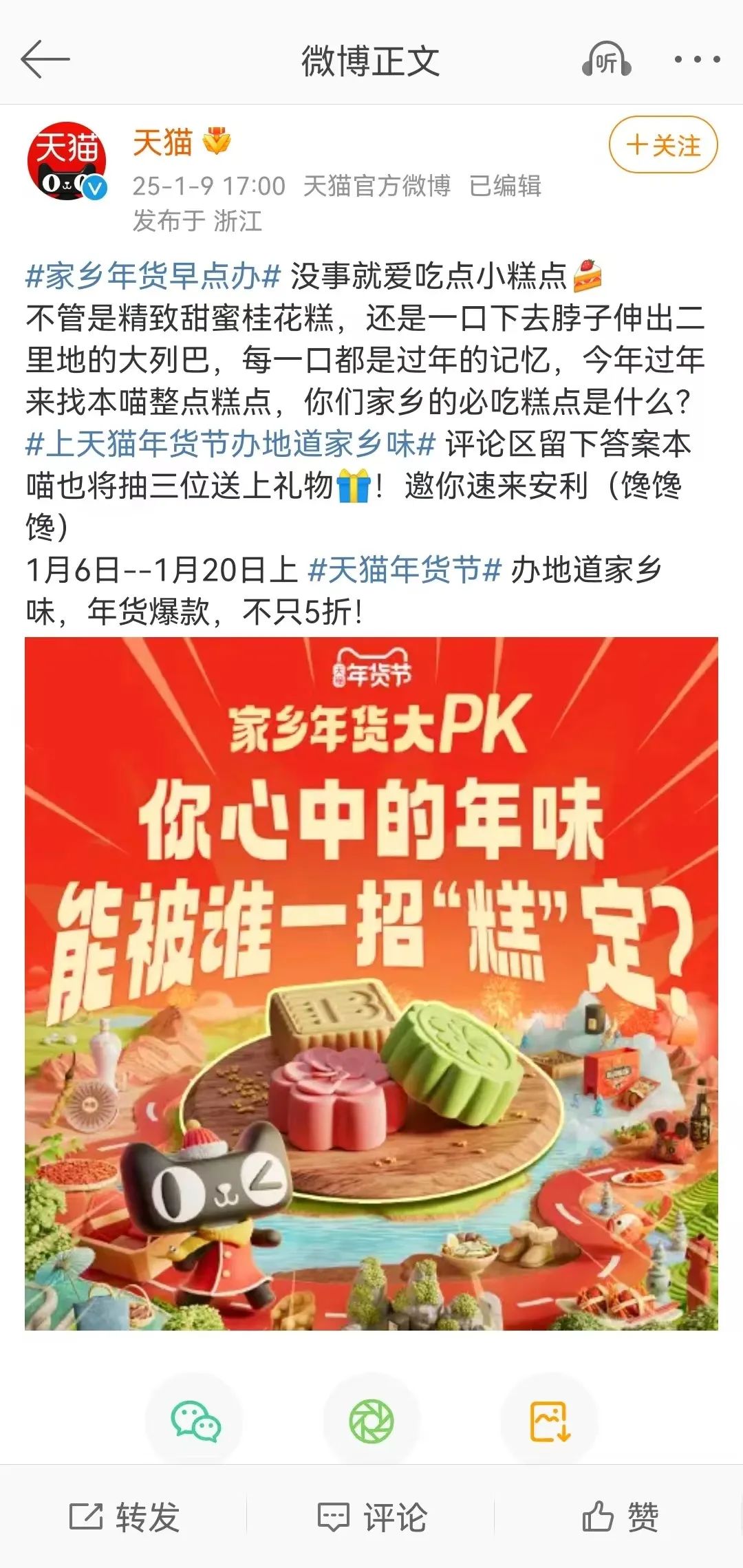The width and height of the screenshot is (743, 1568).
Task: Open the #上天猫年货节办地道家乡味# hashtag
Action: (x=230, y=444)
